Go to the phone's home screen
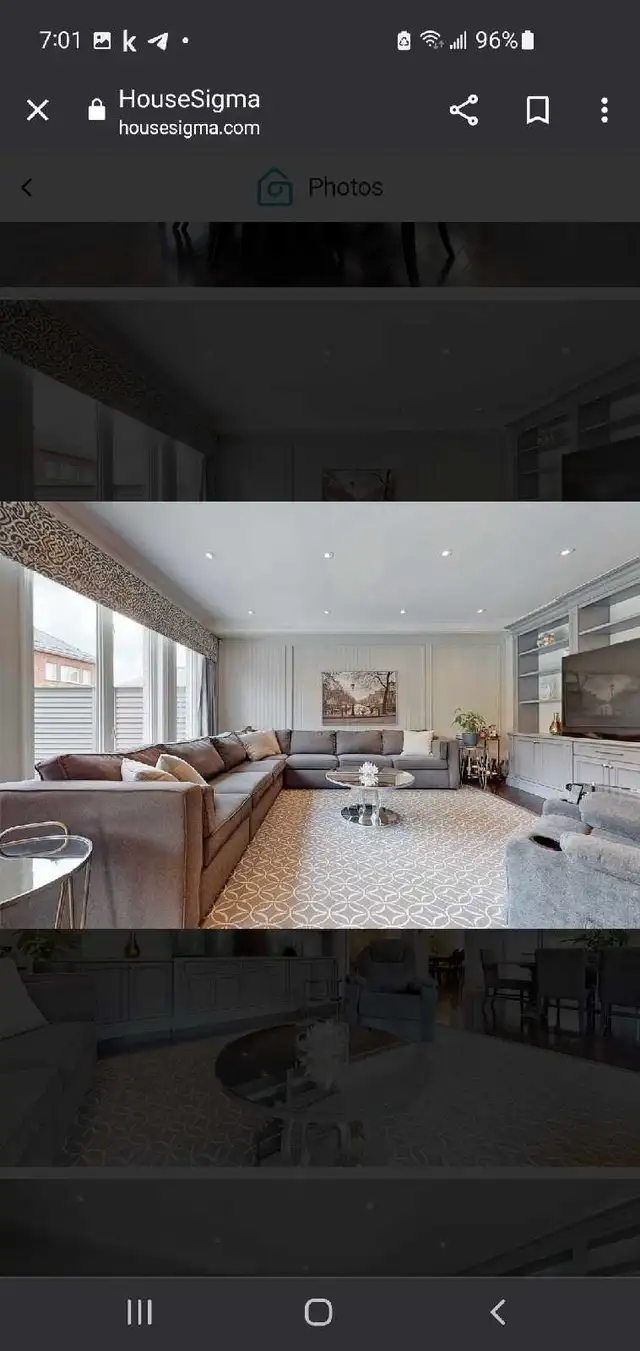This screenshot has width=640, height=1351. (x=318, y=1312)
